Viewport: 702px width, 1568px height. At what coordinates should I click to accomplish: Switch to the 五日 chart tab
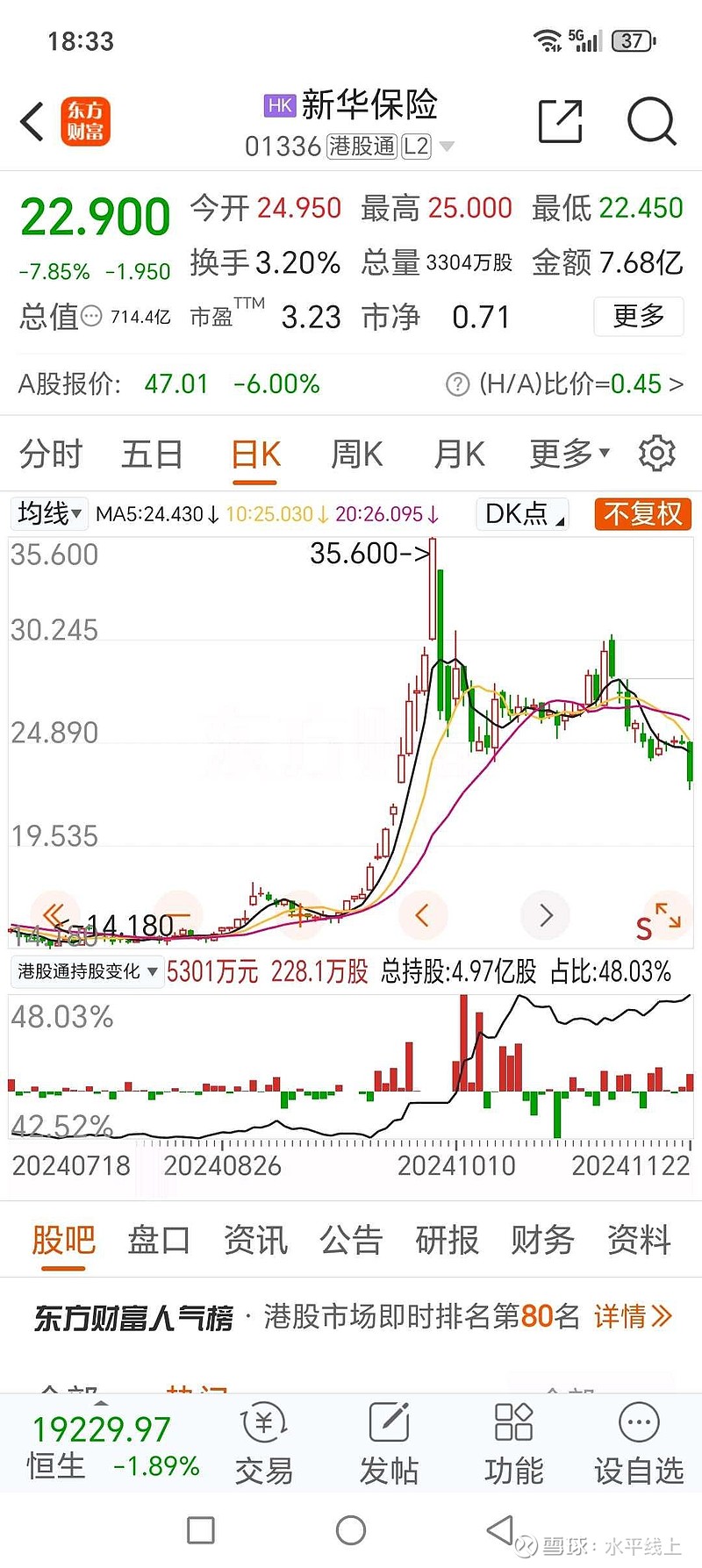click(x=152, y=455)
